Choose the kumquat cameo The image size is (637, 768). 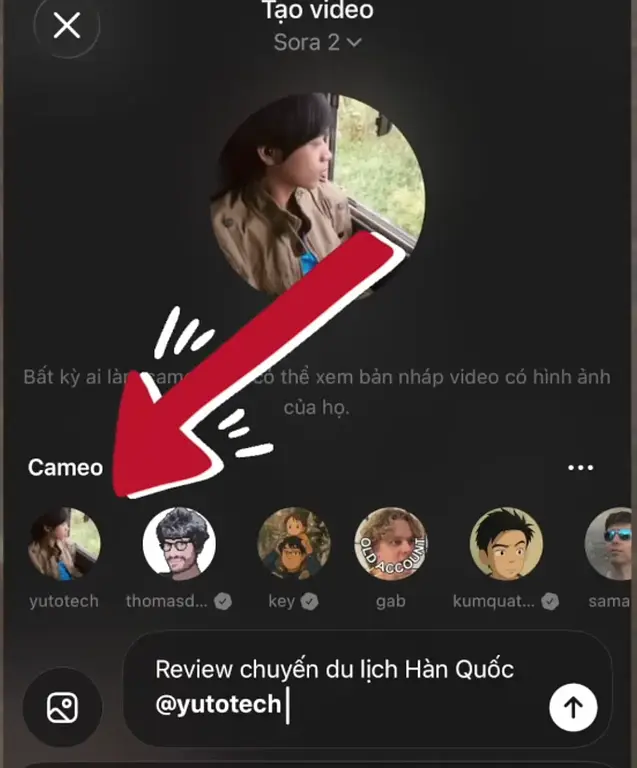[506, 544]
